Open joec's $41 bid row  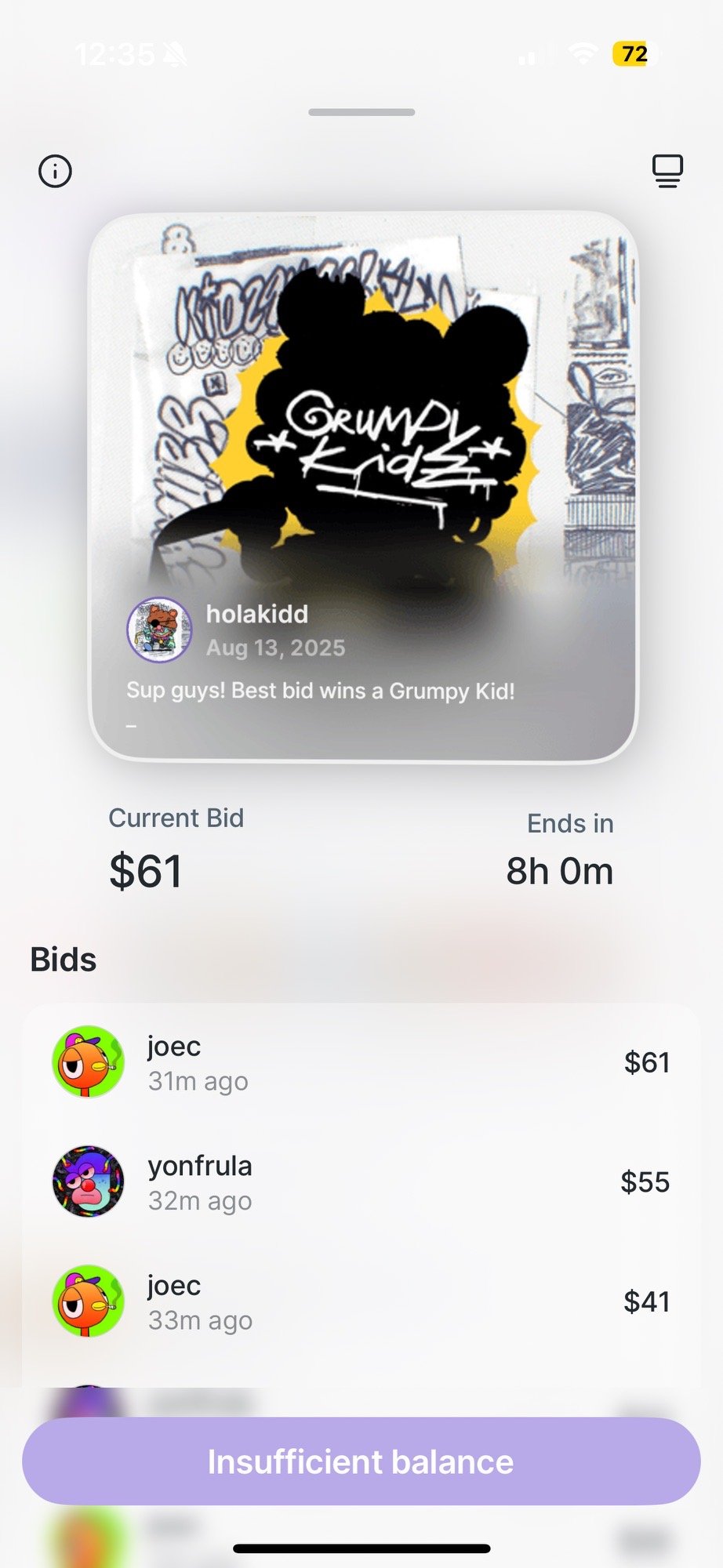tap(361, 1301)
